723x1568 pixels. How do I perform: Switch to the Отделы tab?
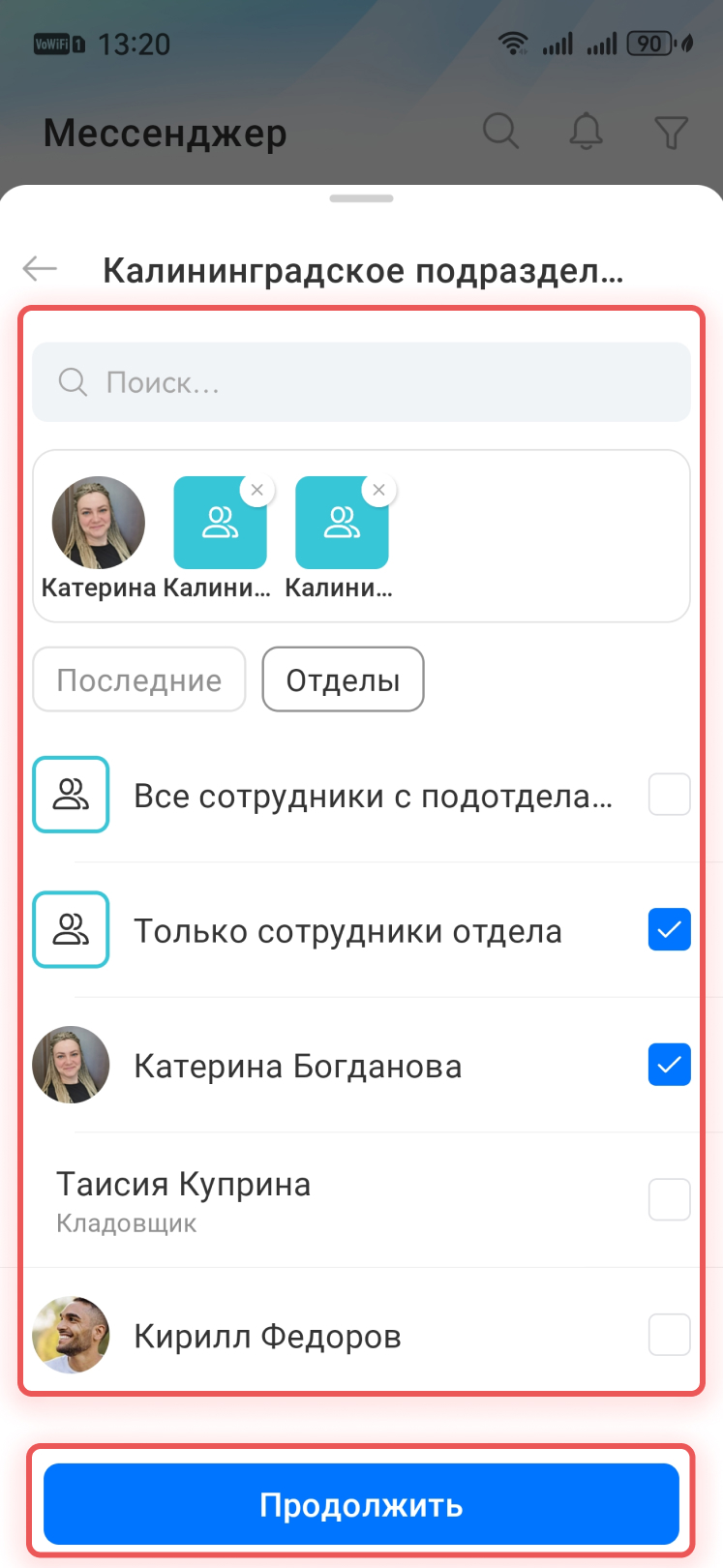pyautogui.click(x=343, y=679)
